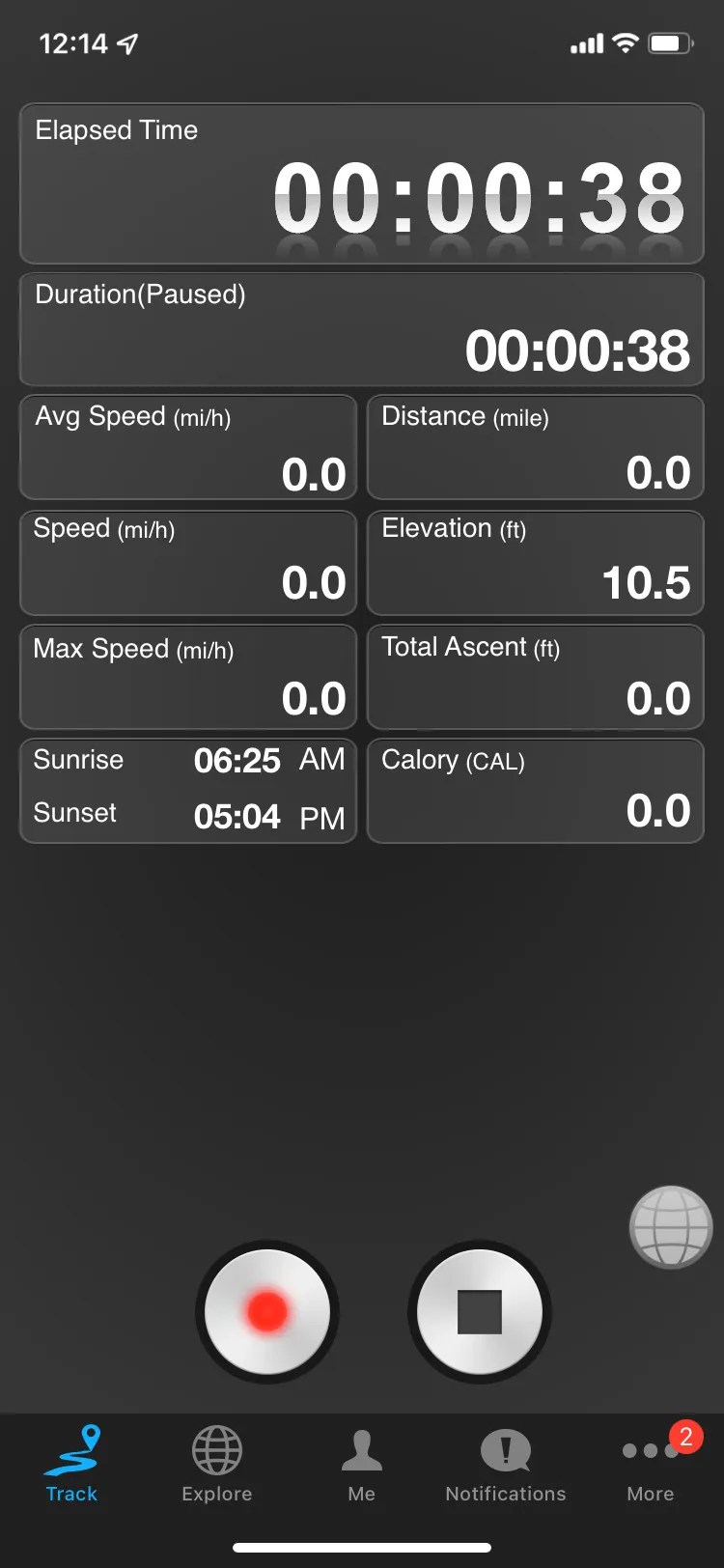
Task: Go to the Notifications tab
Action: click(x=506, y=1465)
